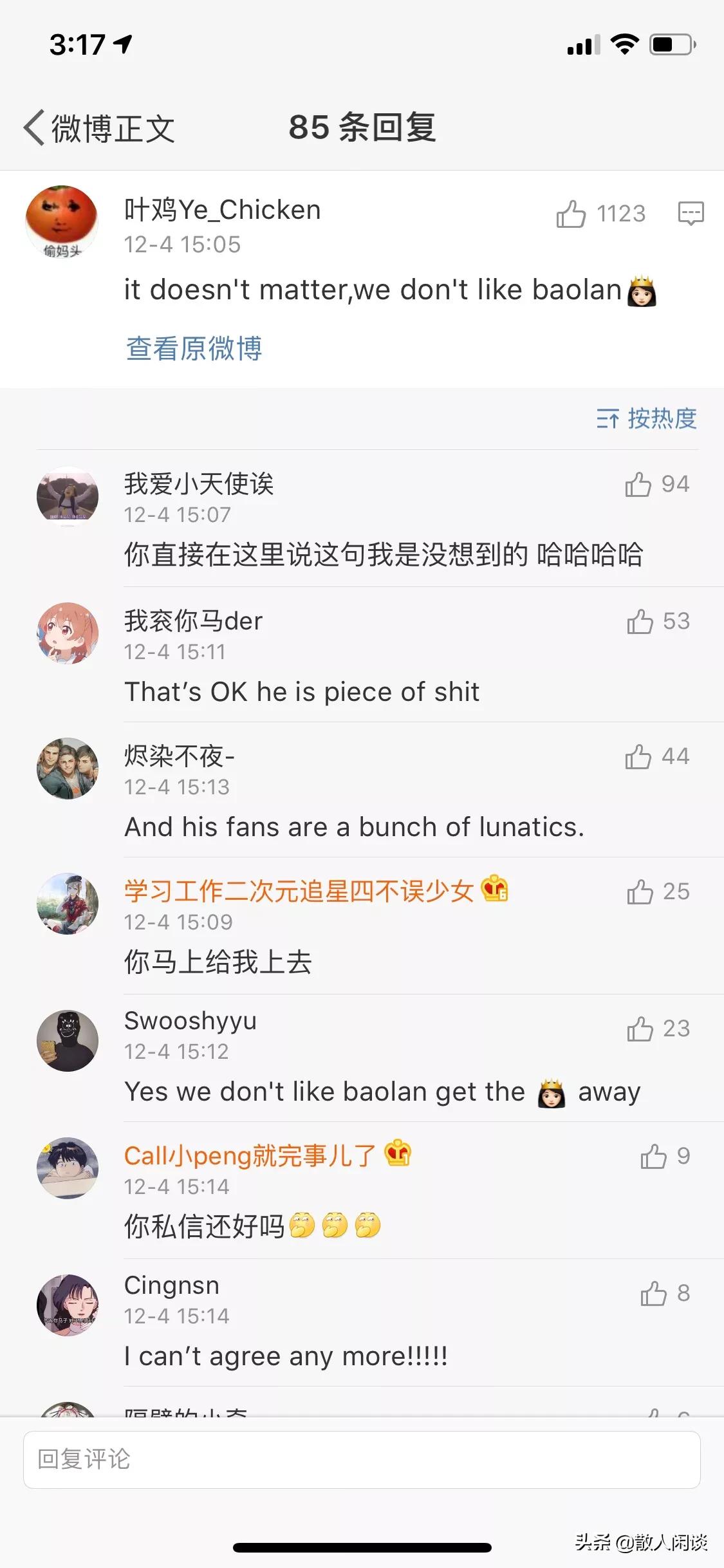Open Cingnsn's username profile
The width and height of the screenshot is (724, 1568).
(x=171, y=1285)
